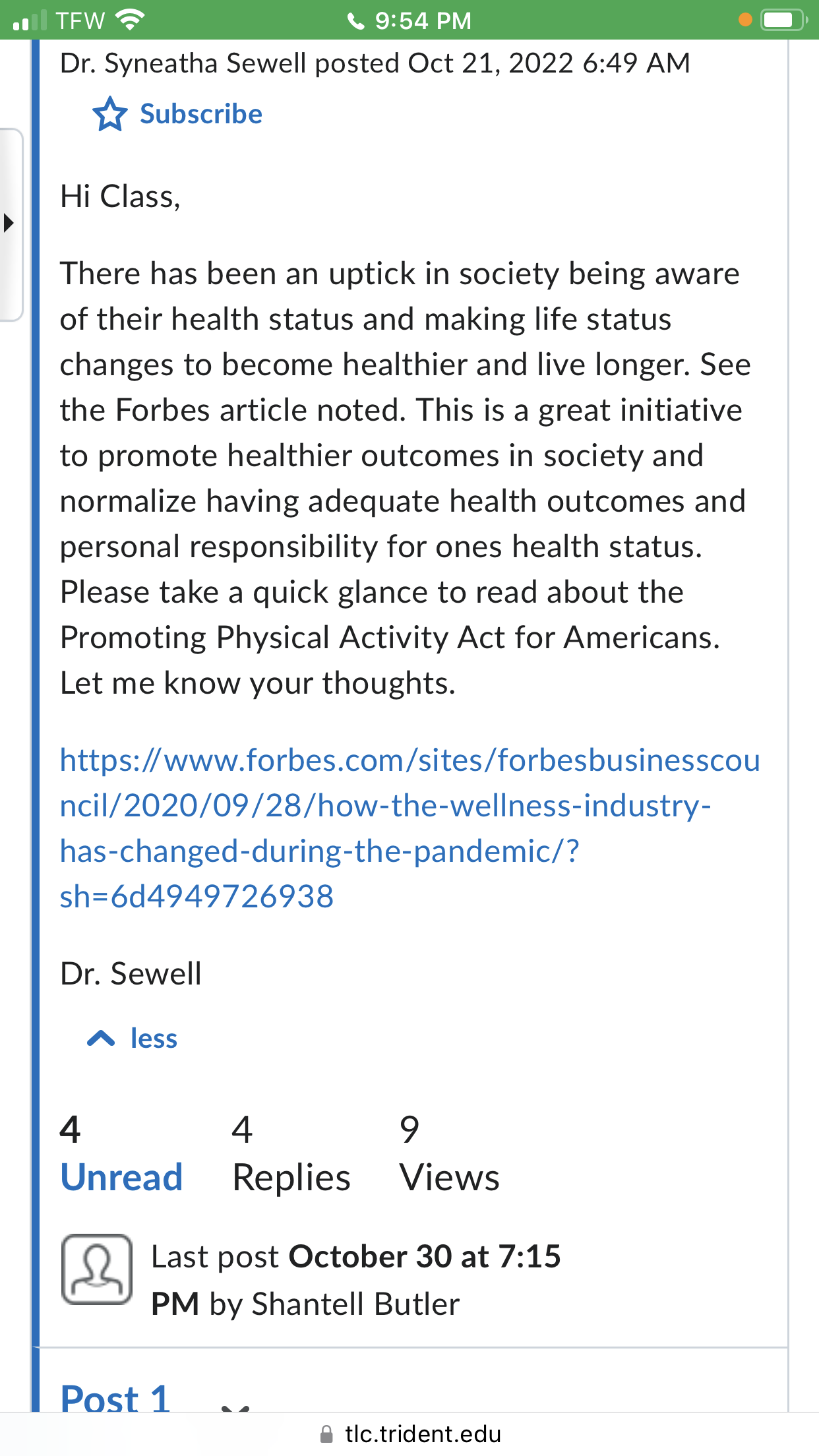View the 4 Unread posts

tap(121, 1153)
